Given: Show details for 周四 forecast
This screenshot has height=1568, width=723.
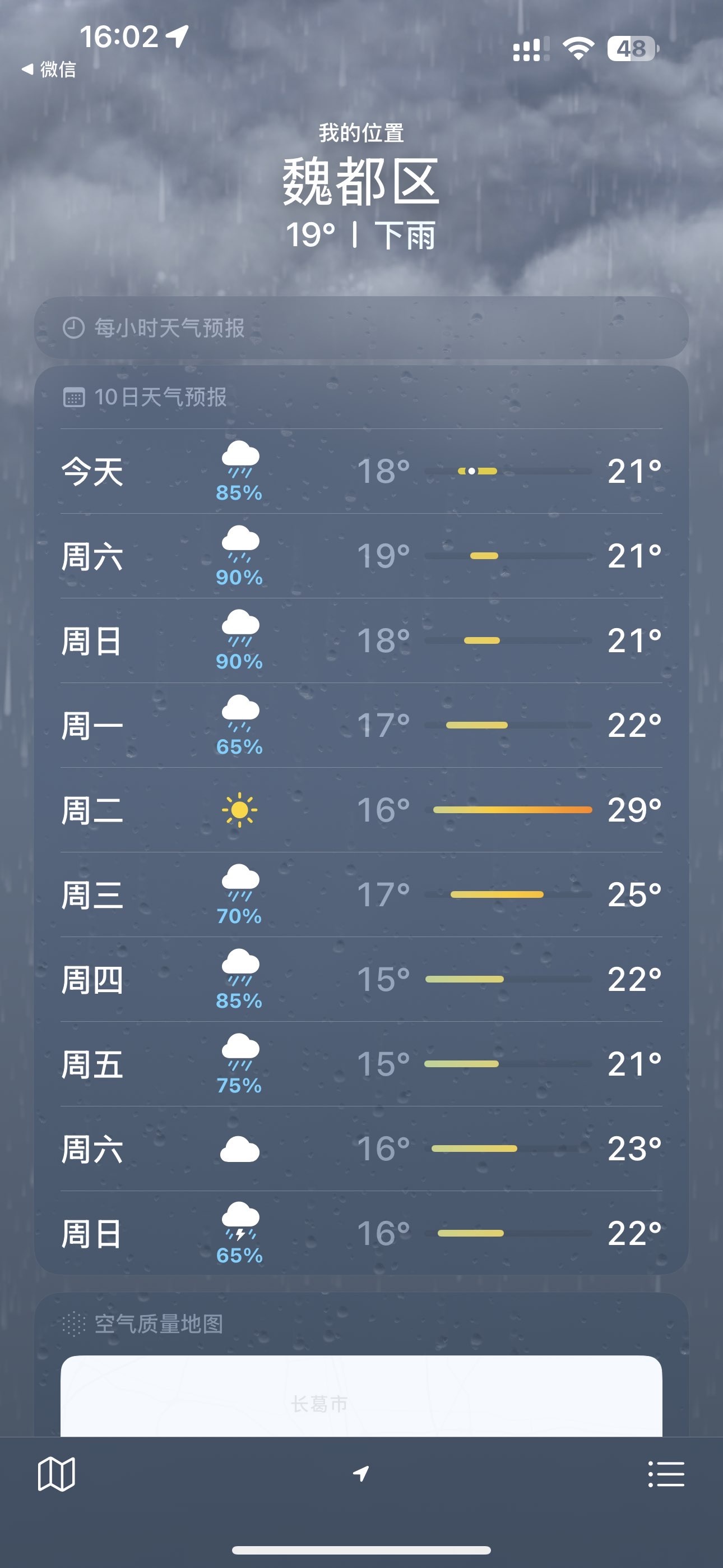Looking at the screenshot, I should (x=361, y=979).
